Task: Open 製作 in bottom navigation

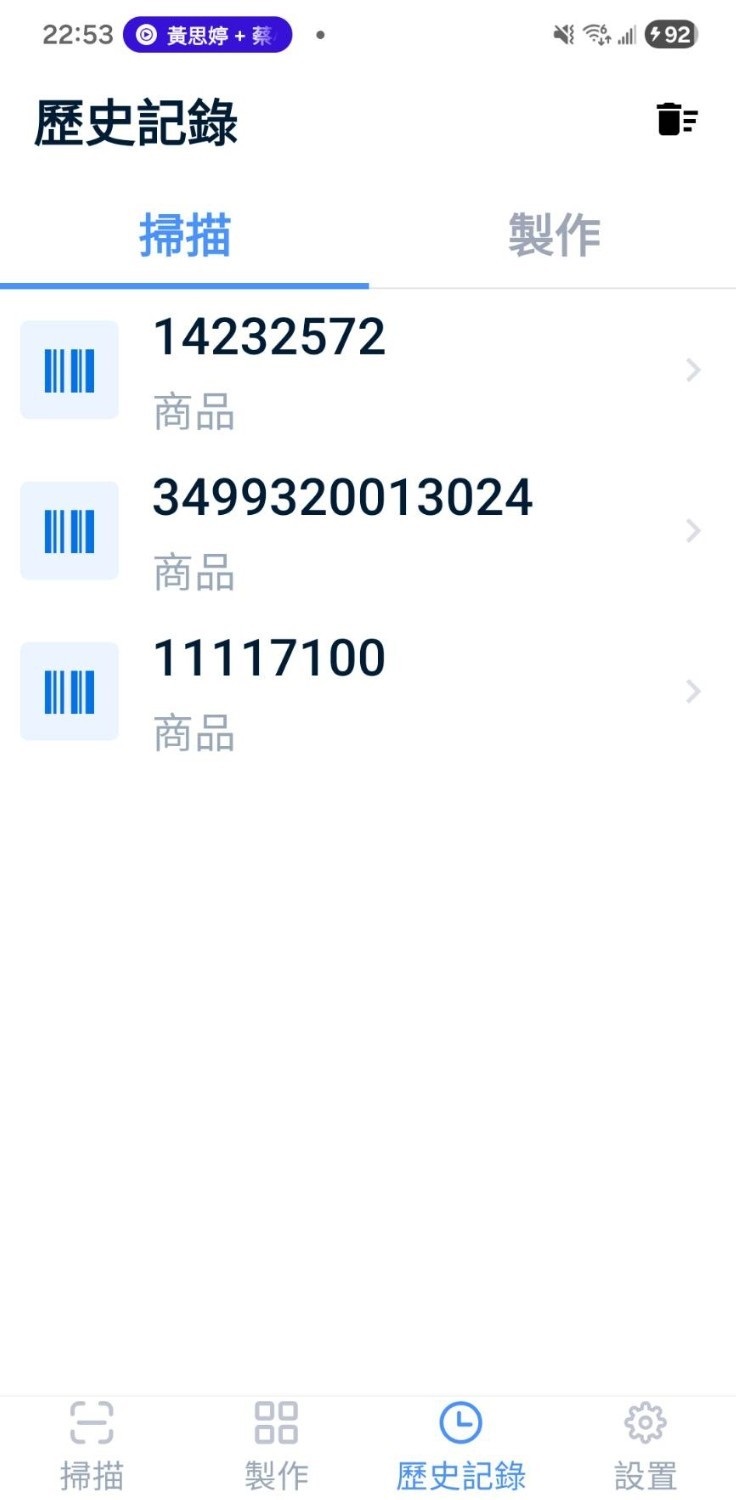Action: [276, 1446]
